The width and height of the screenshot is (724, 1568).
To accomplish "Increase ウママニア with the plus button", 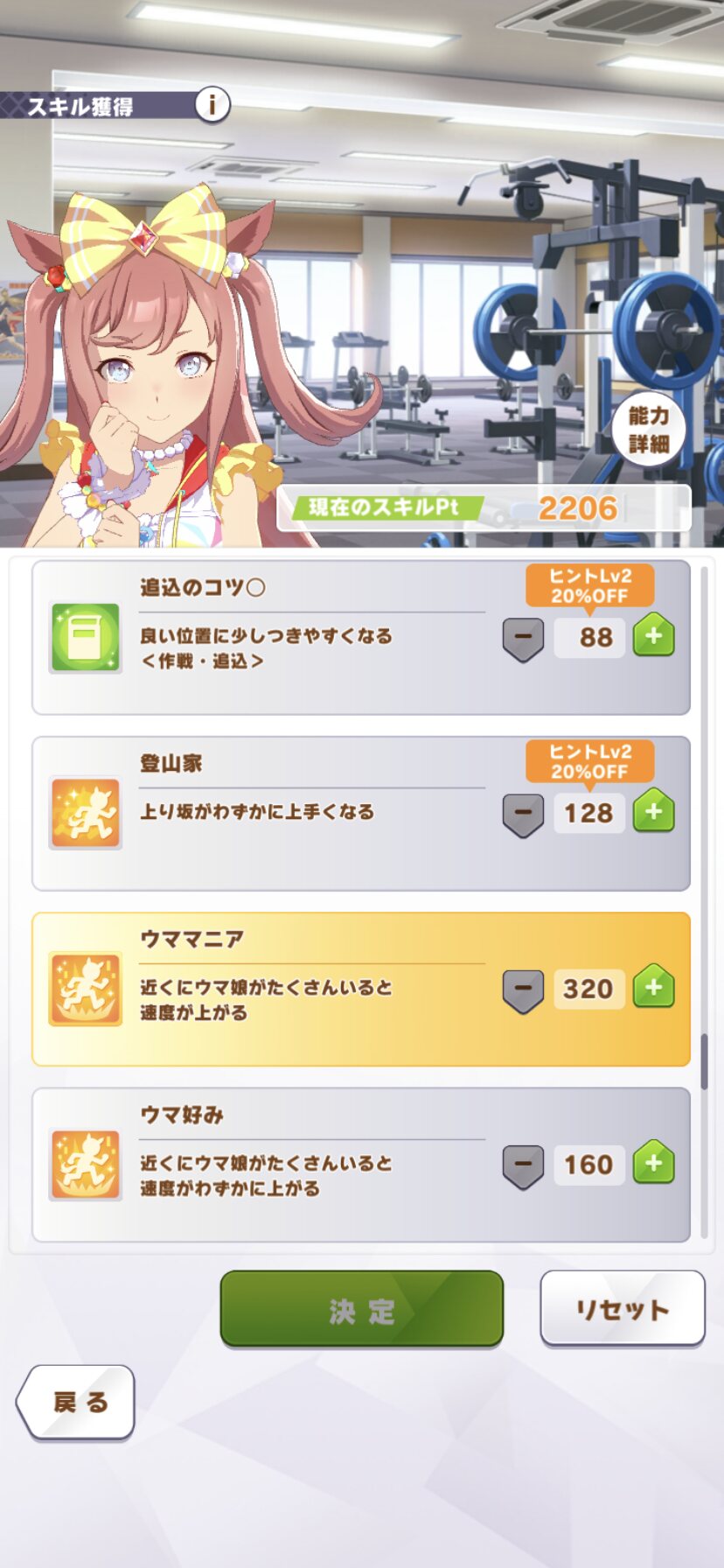I will point(654,987).
